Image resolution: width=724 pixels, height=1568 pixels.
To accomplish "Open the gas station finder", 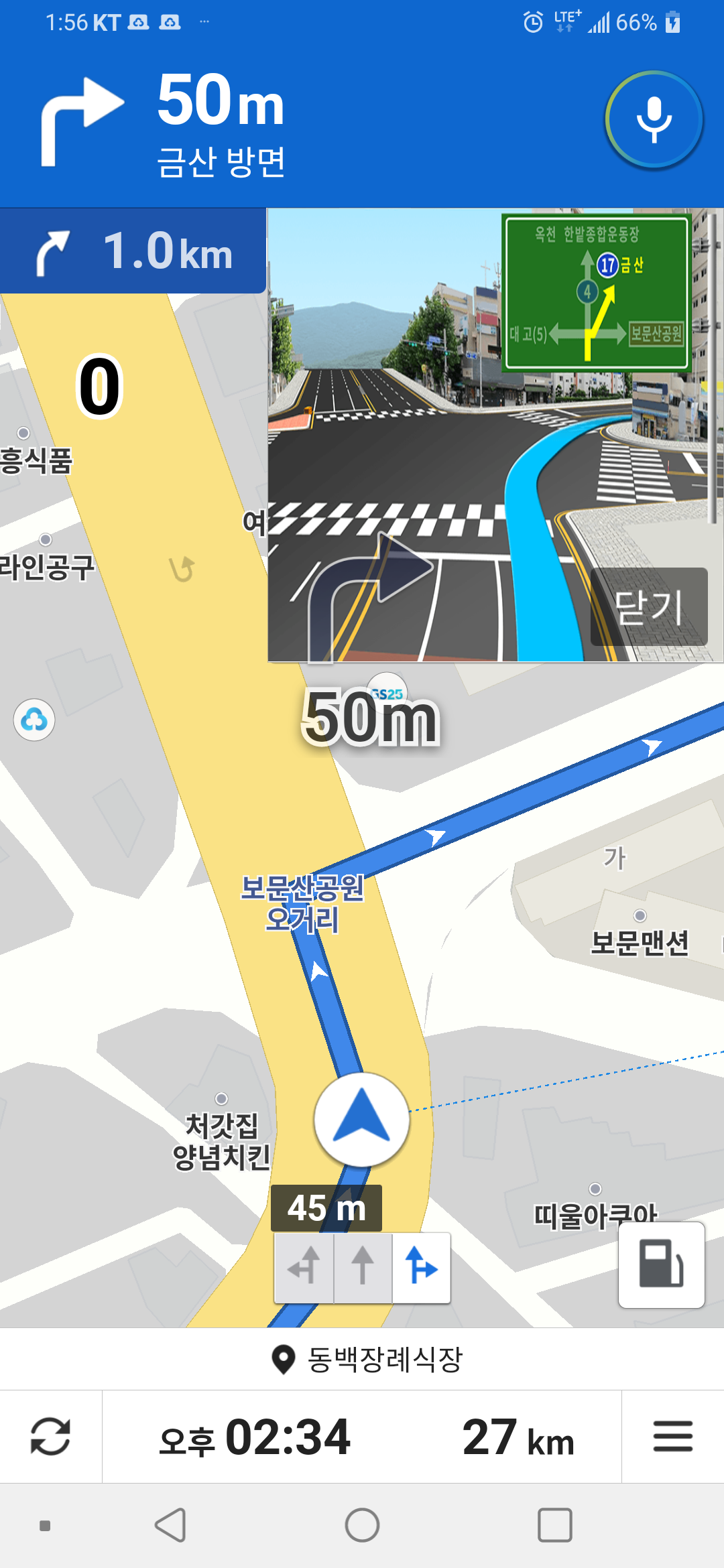I will (x=661, y=1264).
